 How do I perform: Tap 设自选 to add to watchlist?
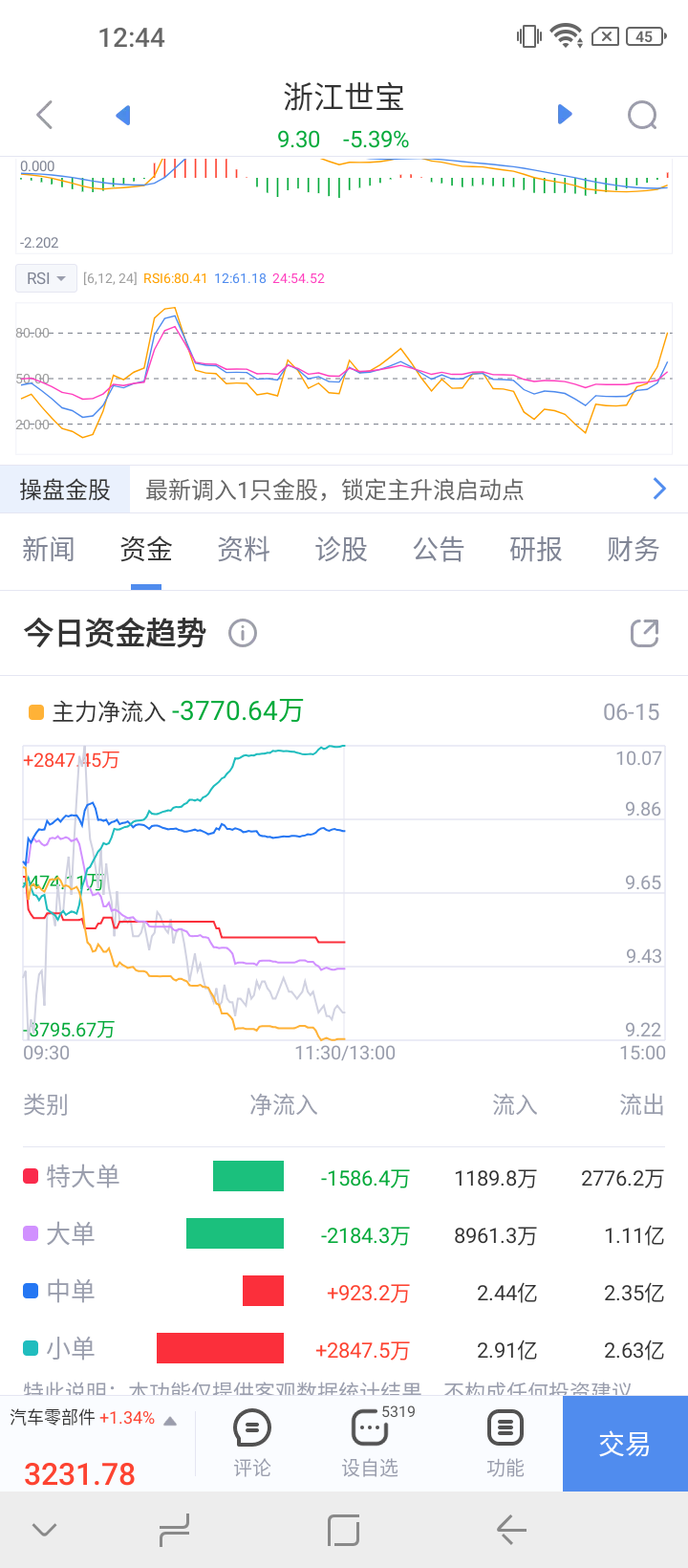(370, 1444)
